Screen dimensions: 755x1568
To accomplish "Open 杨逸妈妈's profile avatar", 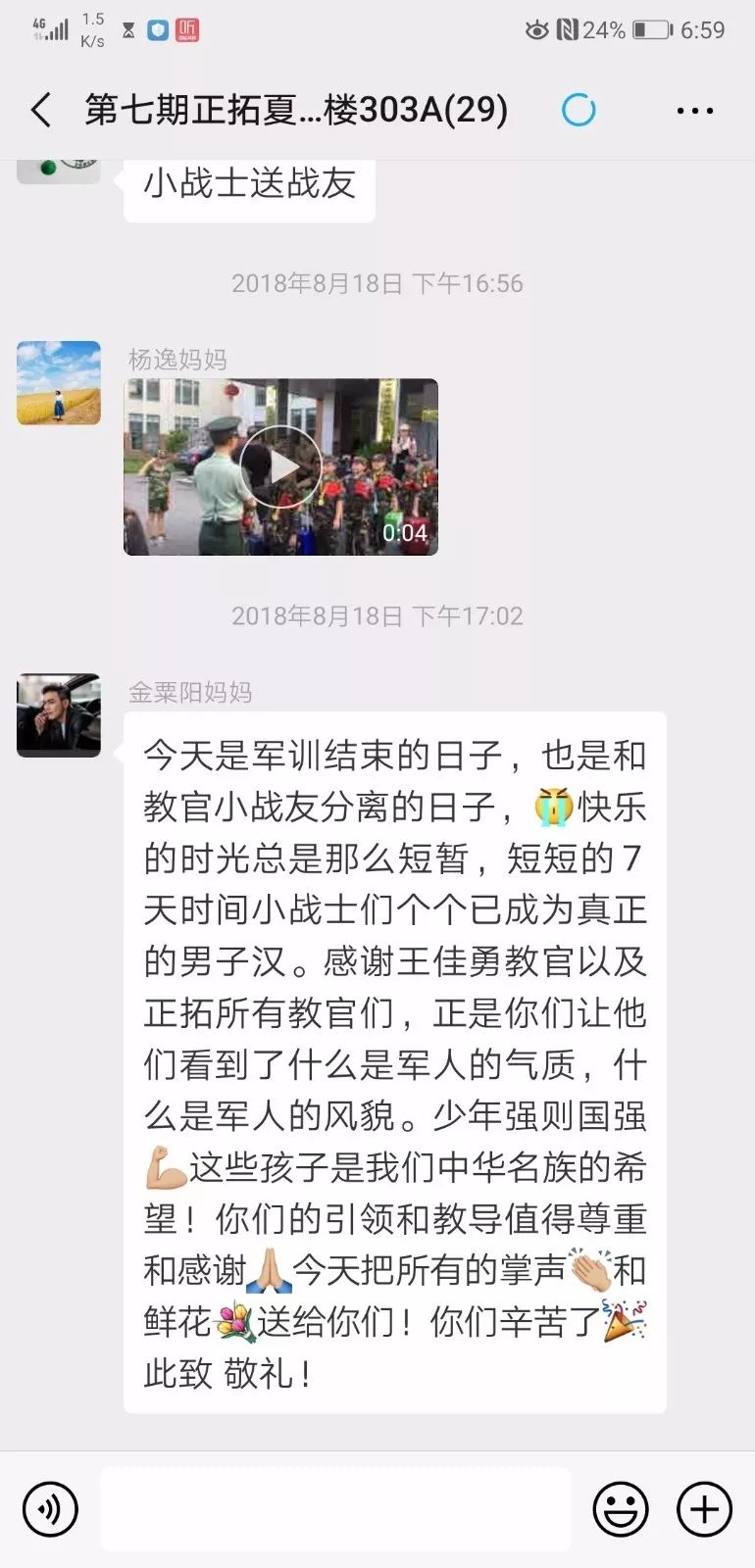I will coord(59,383).
